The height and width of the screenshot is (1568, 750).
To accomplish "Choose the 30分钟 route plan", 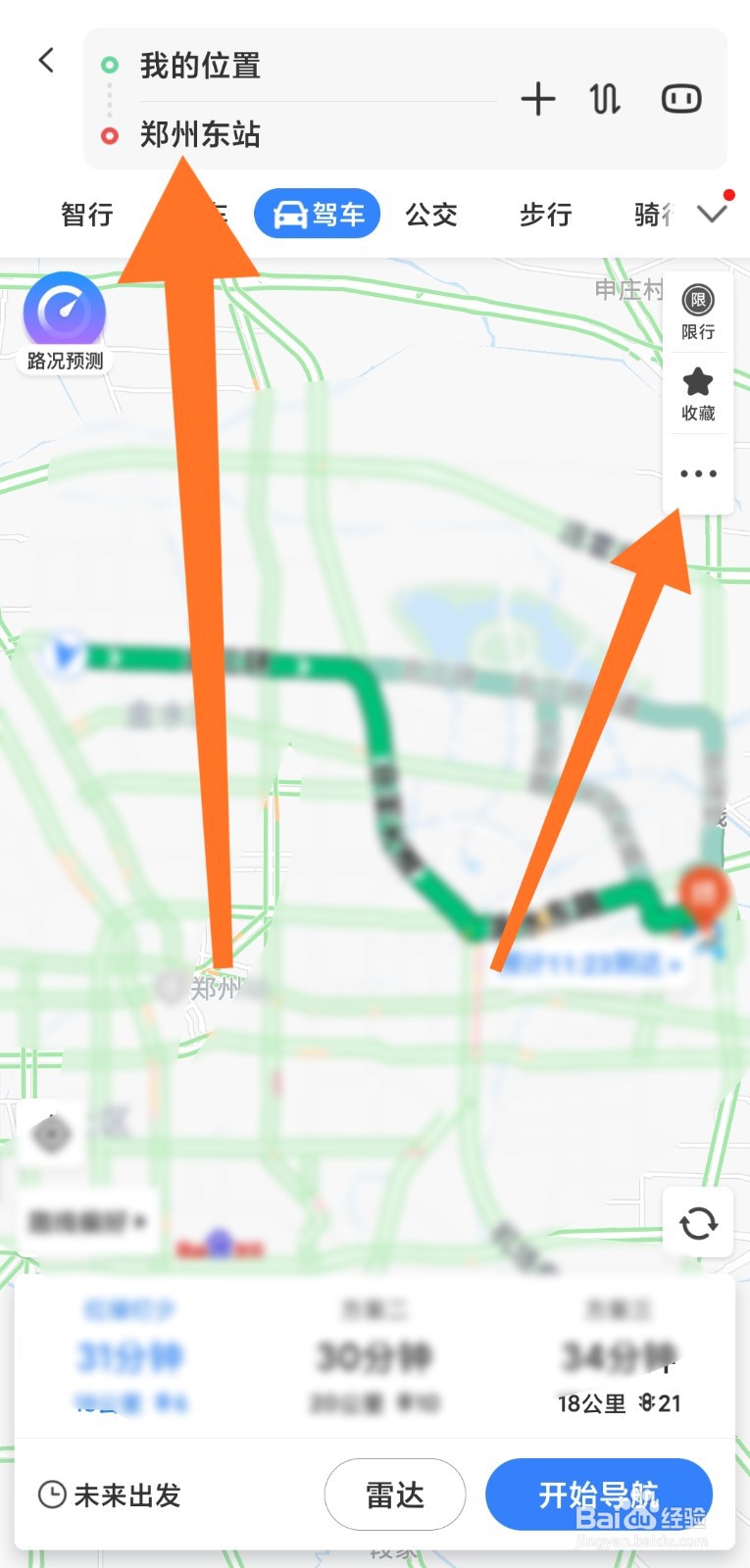I will pos(375,1357).
